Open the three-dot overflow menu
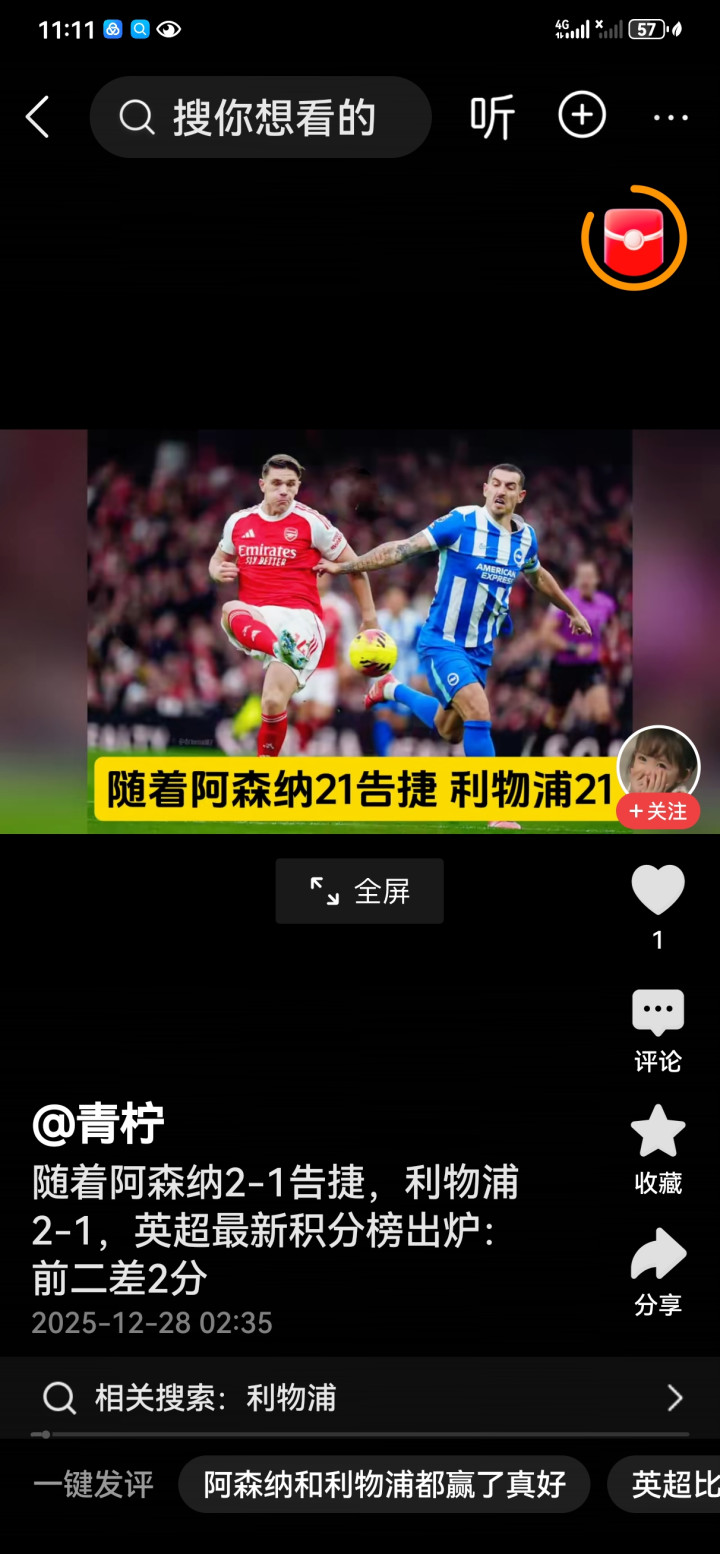 coord(670,118)
